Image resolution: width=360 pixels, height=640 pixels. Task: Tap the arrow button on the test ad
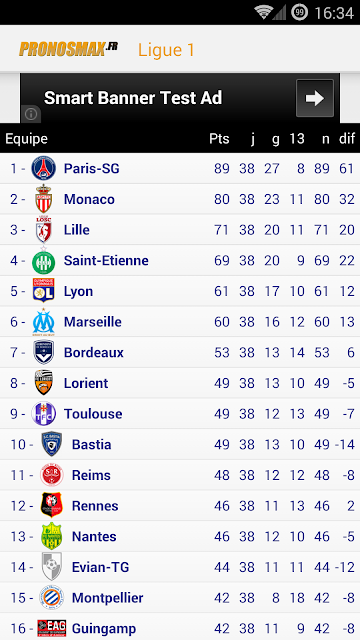[x=315, y=98]
